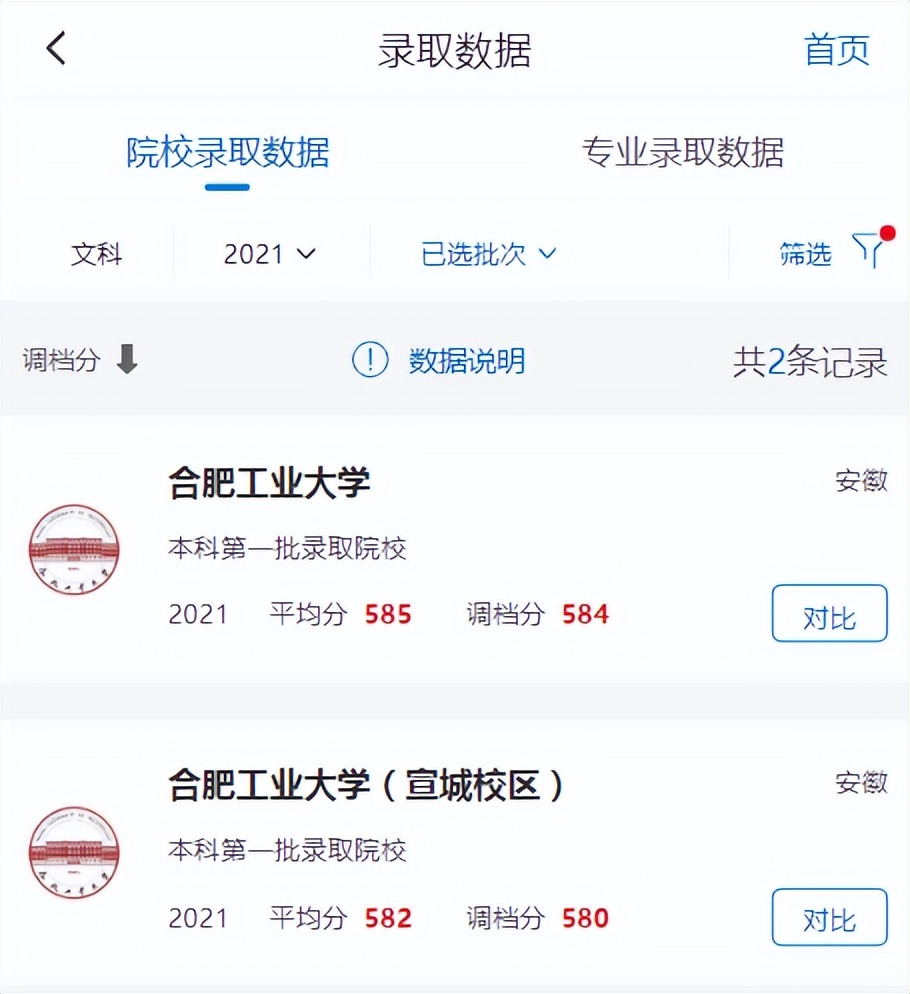Image resolution: width=910 pixels, height=994 pixels.
Task: Click the 合肥工业大学 school logo
Action: coord(74,550)
